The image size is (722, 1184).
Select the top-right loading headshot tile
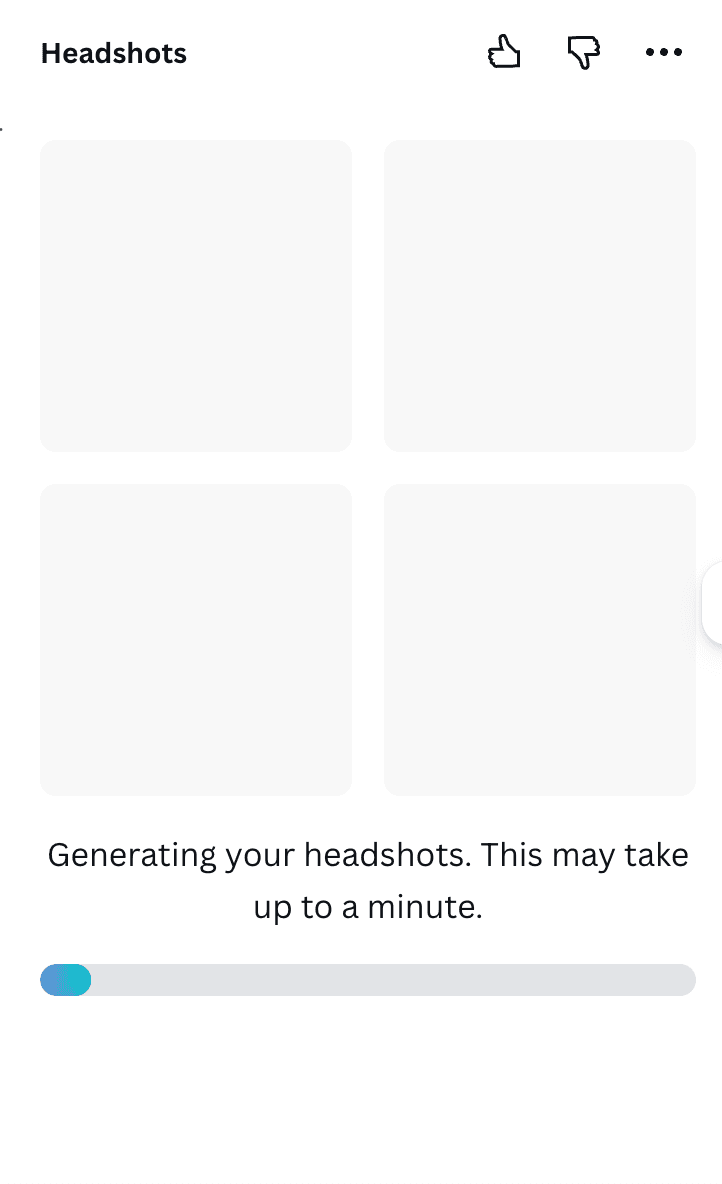540,295
